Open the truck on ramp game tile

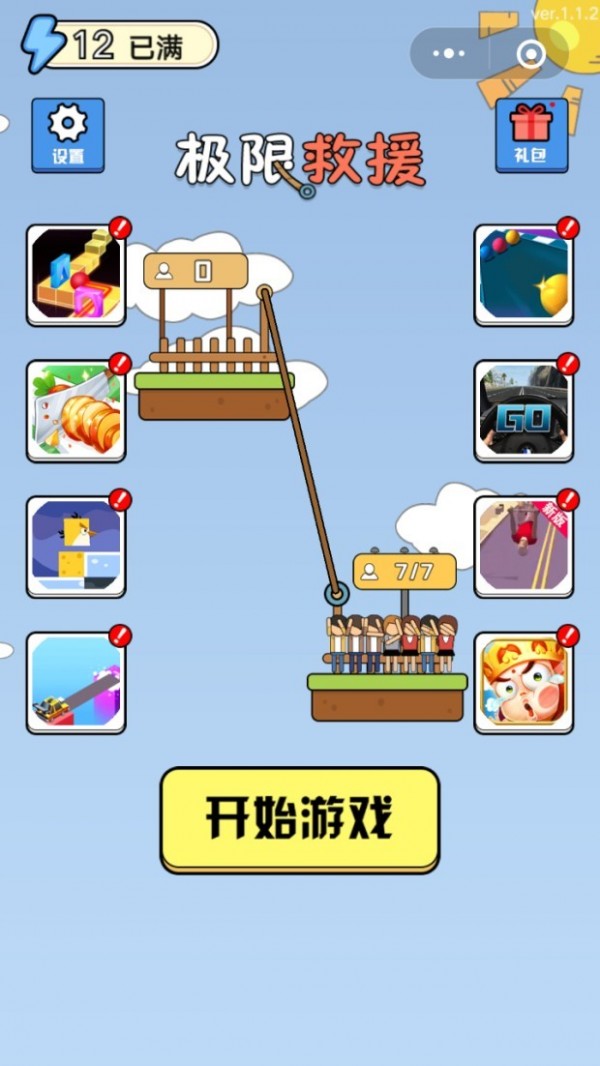pyautogui.click(x=76, y=683)
